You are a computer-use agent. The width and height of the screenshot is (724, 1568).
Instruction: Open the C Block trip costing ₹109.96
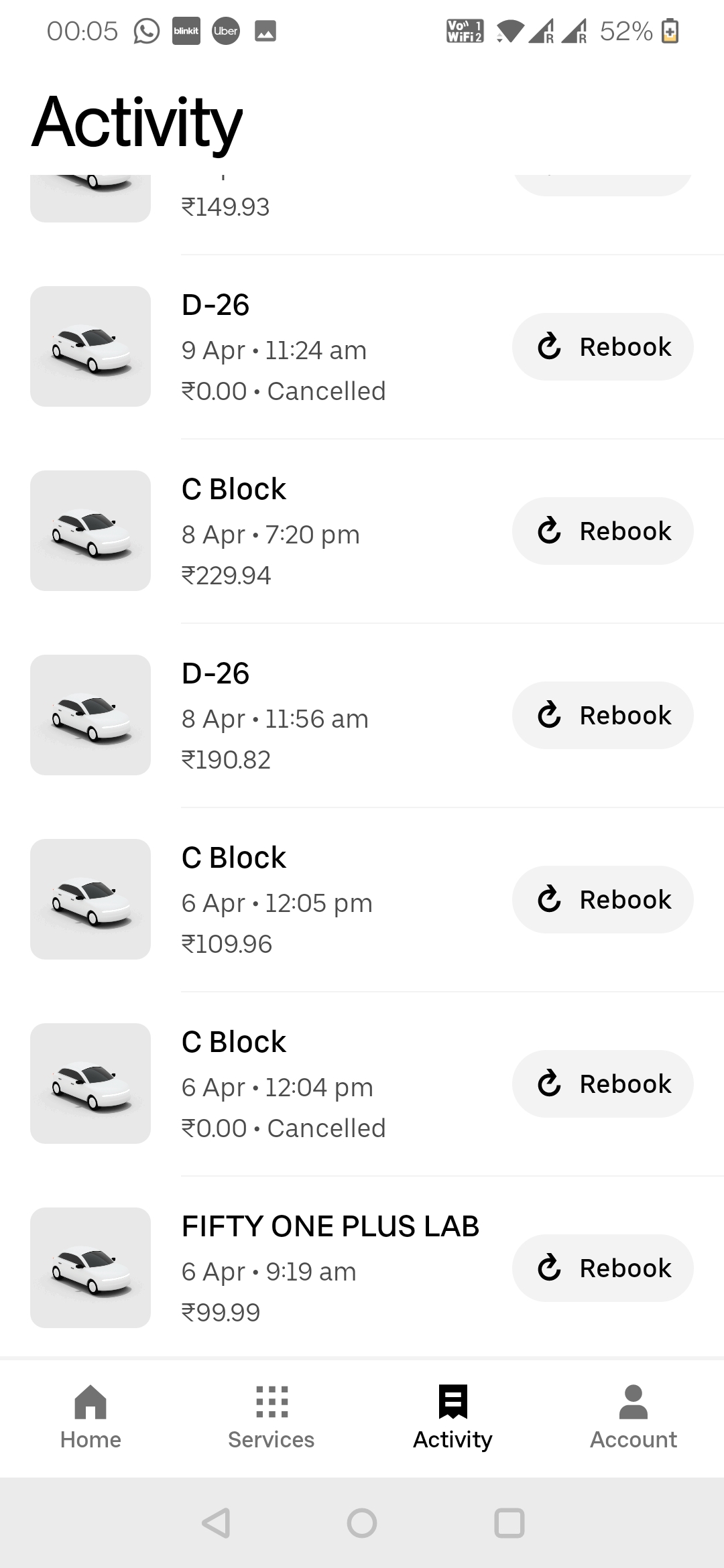268,899
